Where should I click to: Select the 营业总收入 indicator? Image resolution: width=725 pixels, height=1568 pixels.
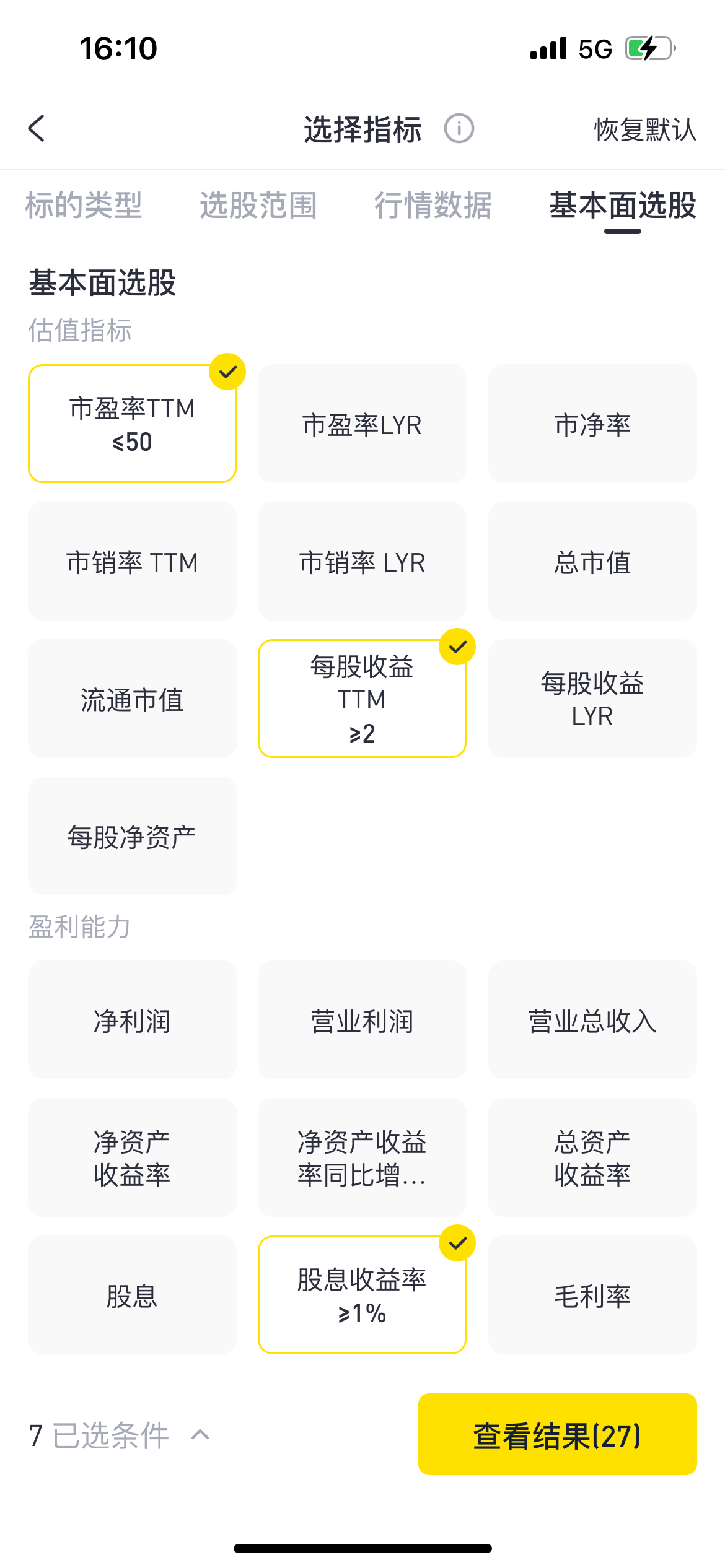pyautogui.click(x=592, y=1020)
